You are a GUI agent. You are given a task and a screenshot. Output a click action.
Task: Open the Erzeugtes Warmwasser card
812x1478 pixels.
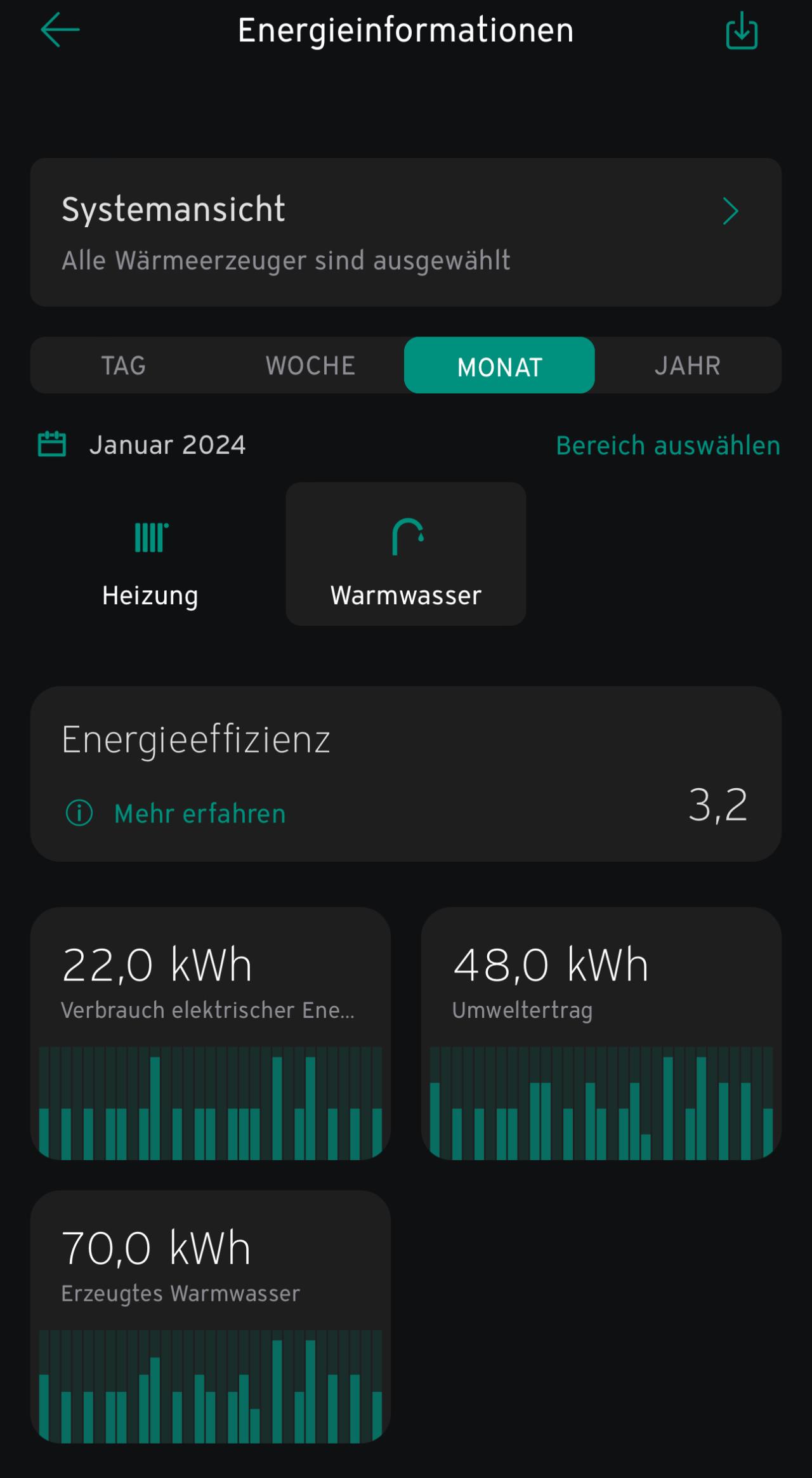click(x=211, y=1317)
